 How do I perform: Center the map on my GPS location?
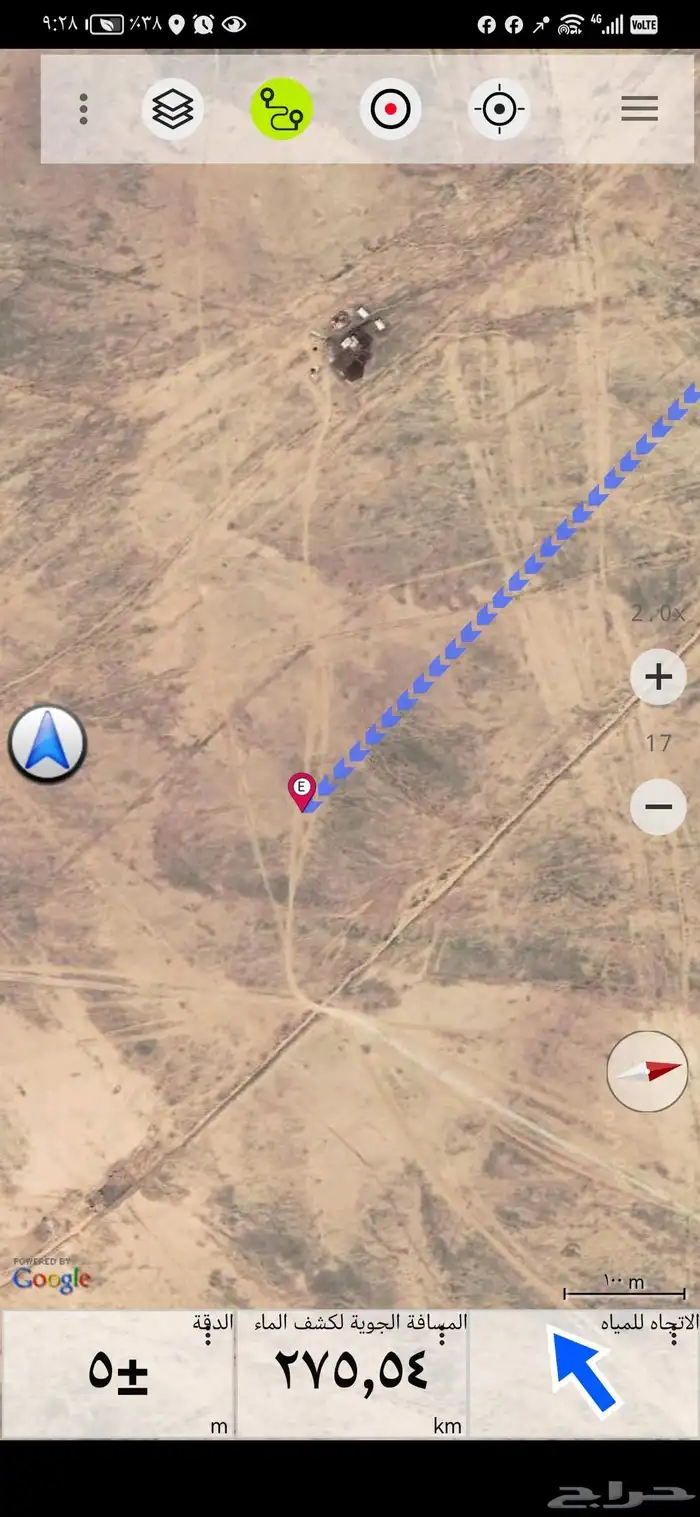tap(498, 109)
